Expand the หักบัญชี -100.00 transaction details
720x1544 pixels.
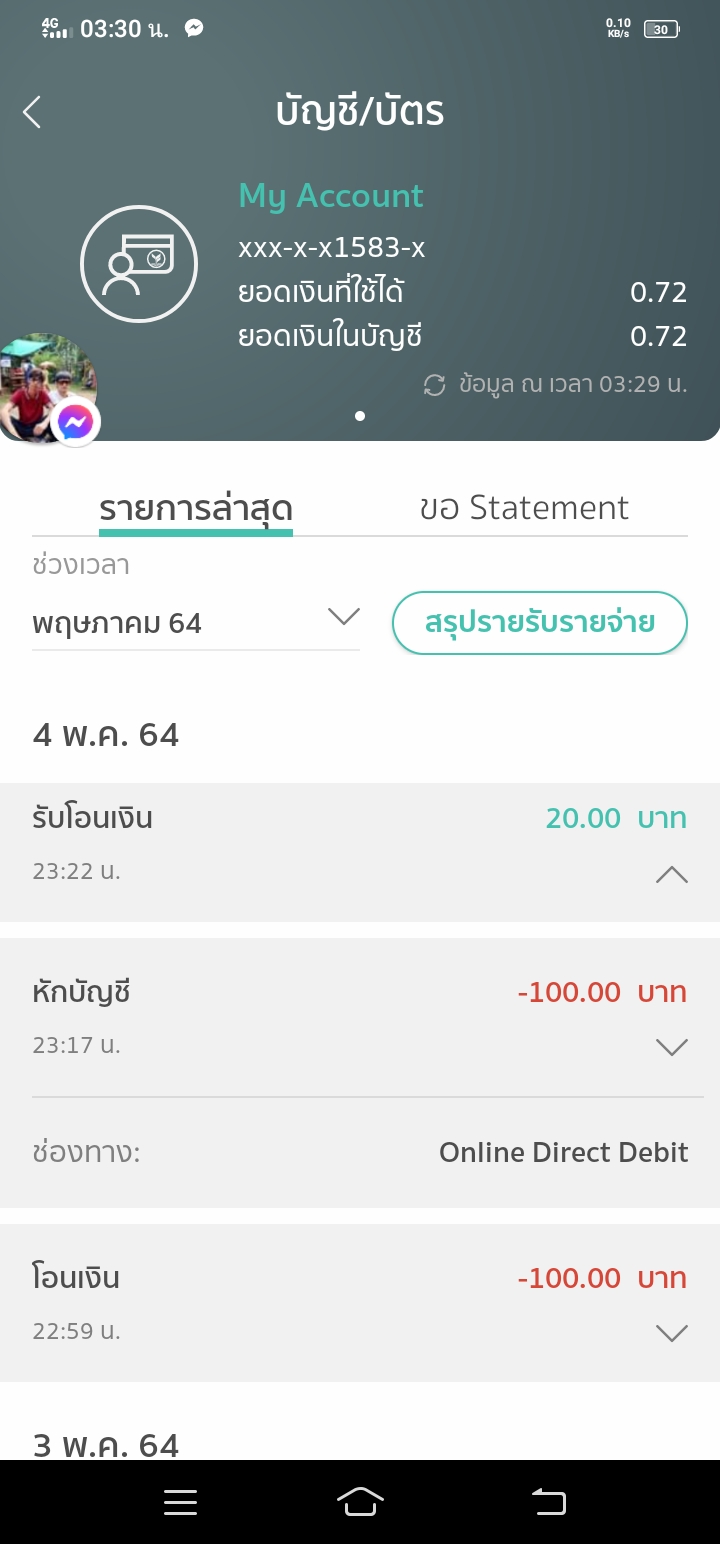click(x=671, y=1047)
